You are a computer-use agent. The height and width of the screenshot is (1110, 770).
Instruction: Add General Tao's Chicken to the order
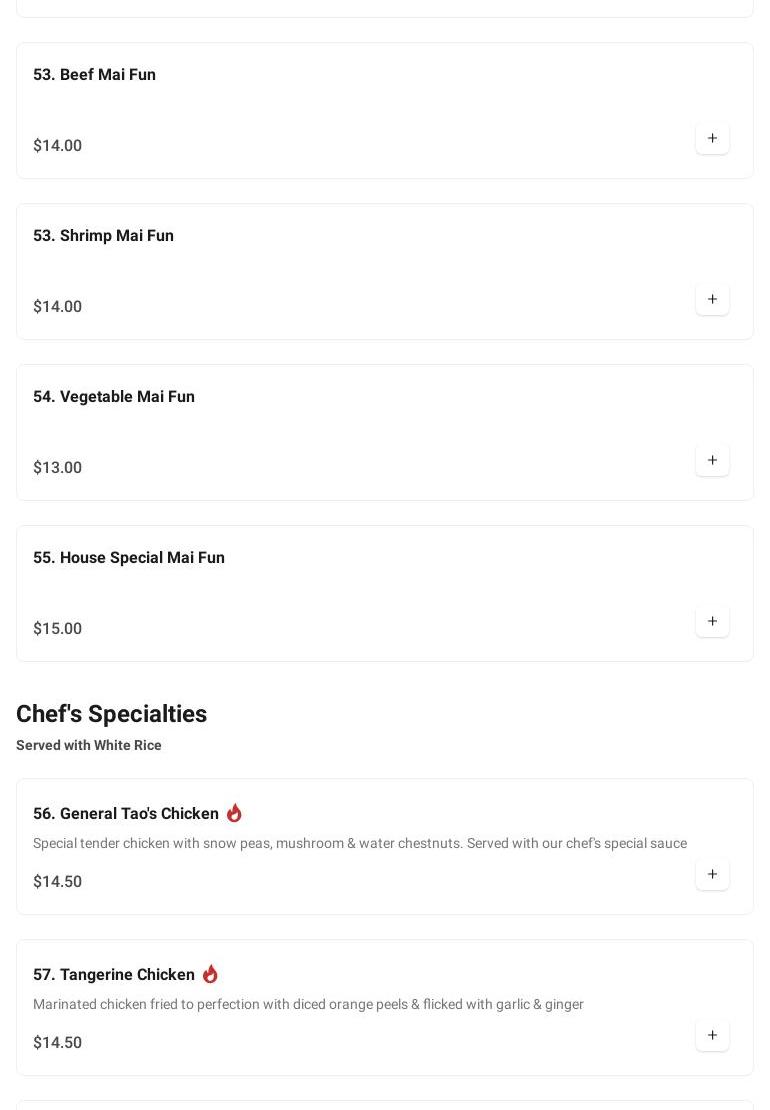click(712, 875)
